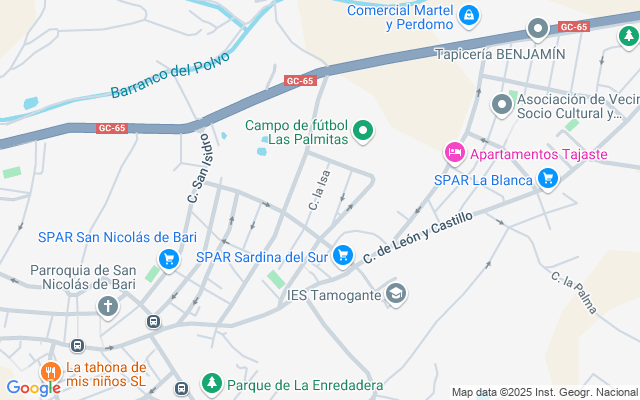Open Google via the logo link
Image resolution: width=640 pixels, height=400 pixels.
click(x=33, y=387)
